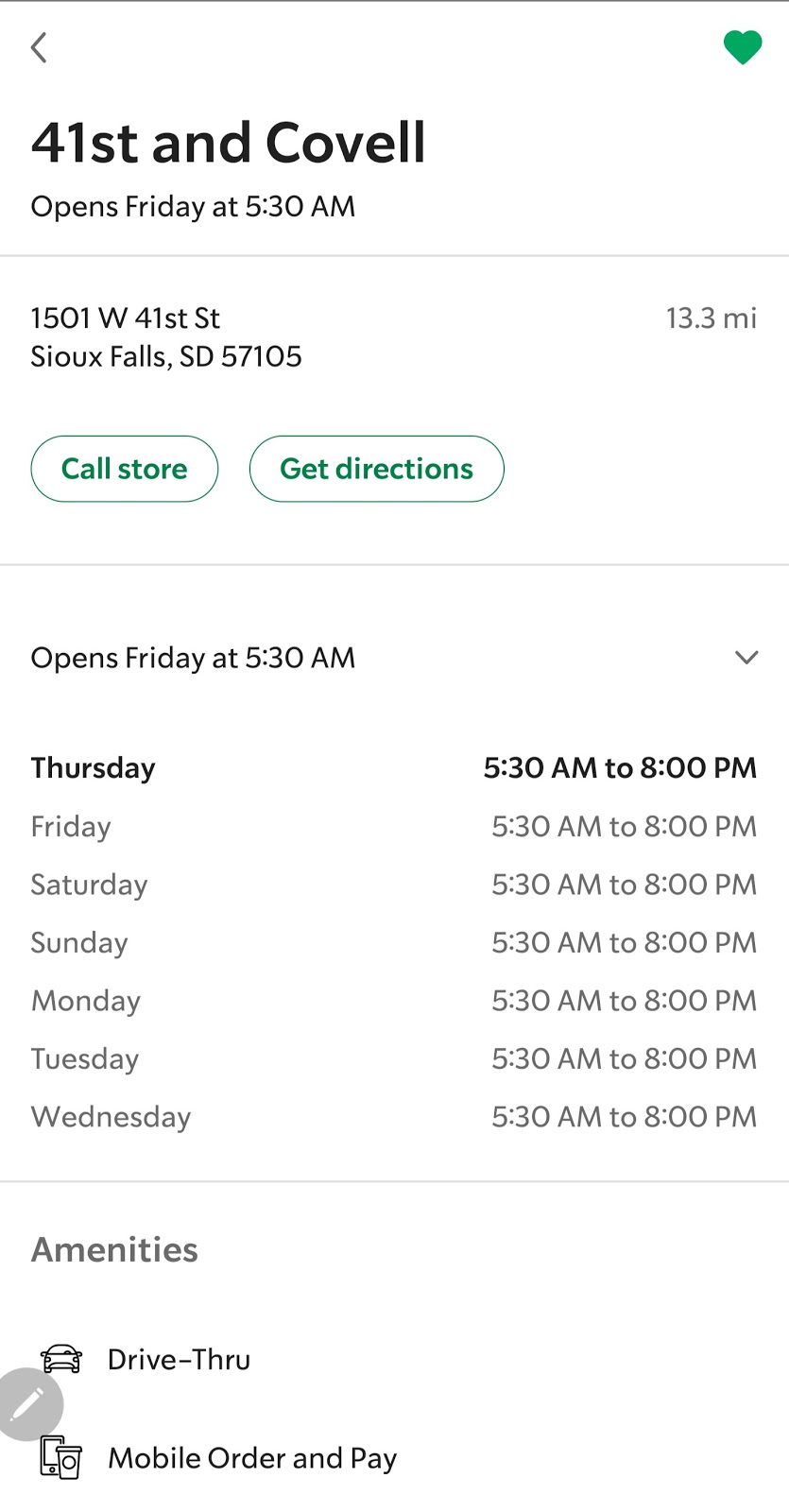Get directions to the store
The width and height of the screenshot is (789, 1512).
point(376,469)
